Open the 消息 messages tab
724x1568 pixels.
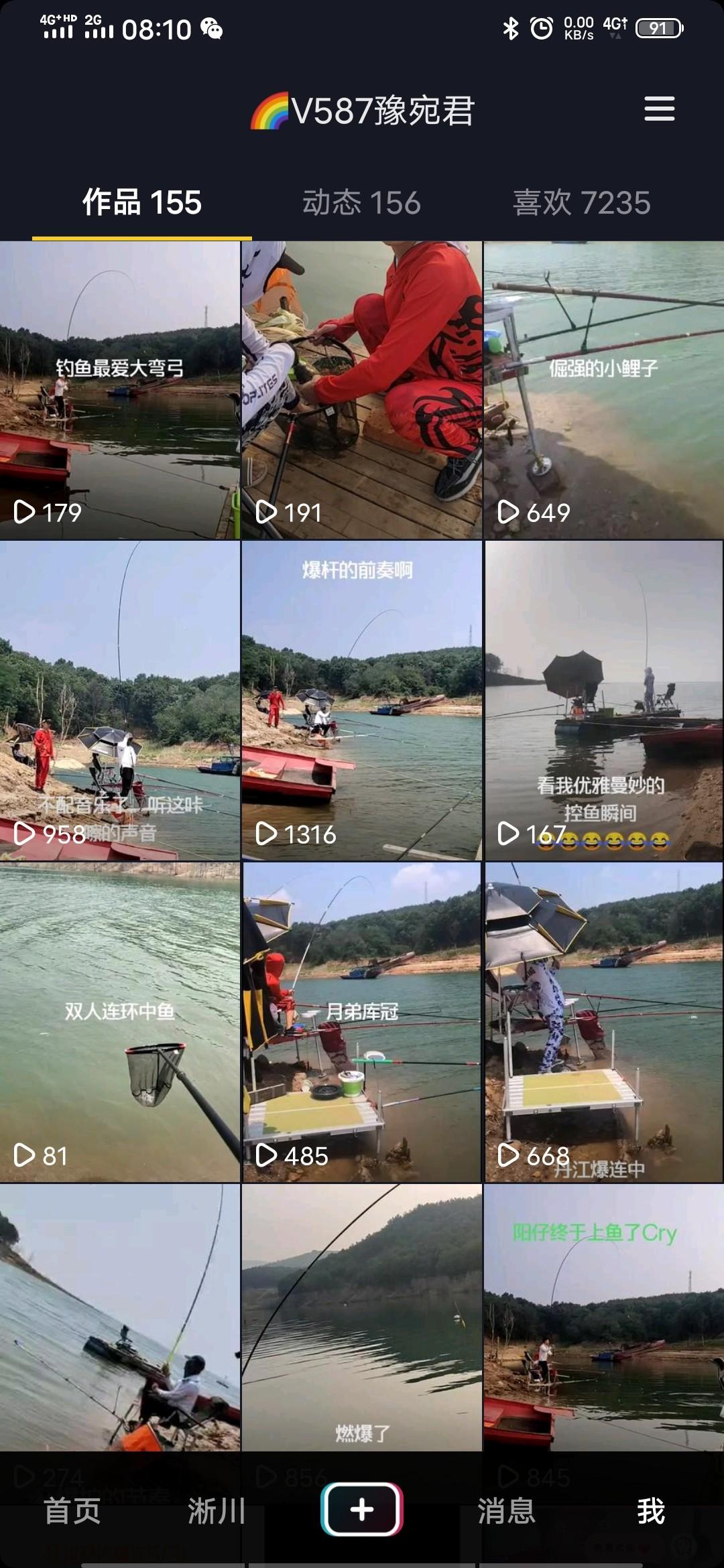pyautogui.click(x=506, y=1511)
